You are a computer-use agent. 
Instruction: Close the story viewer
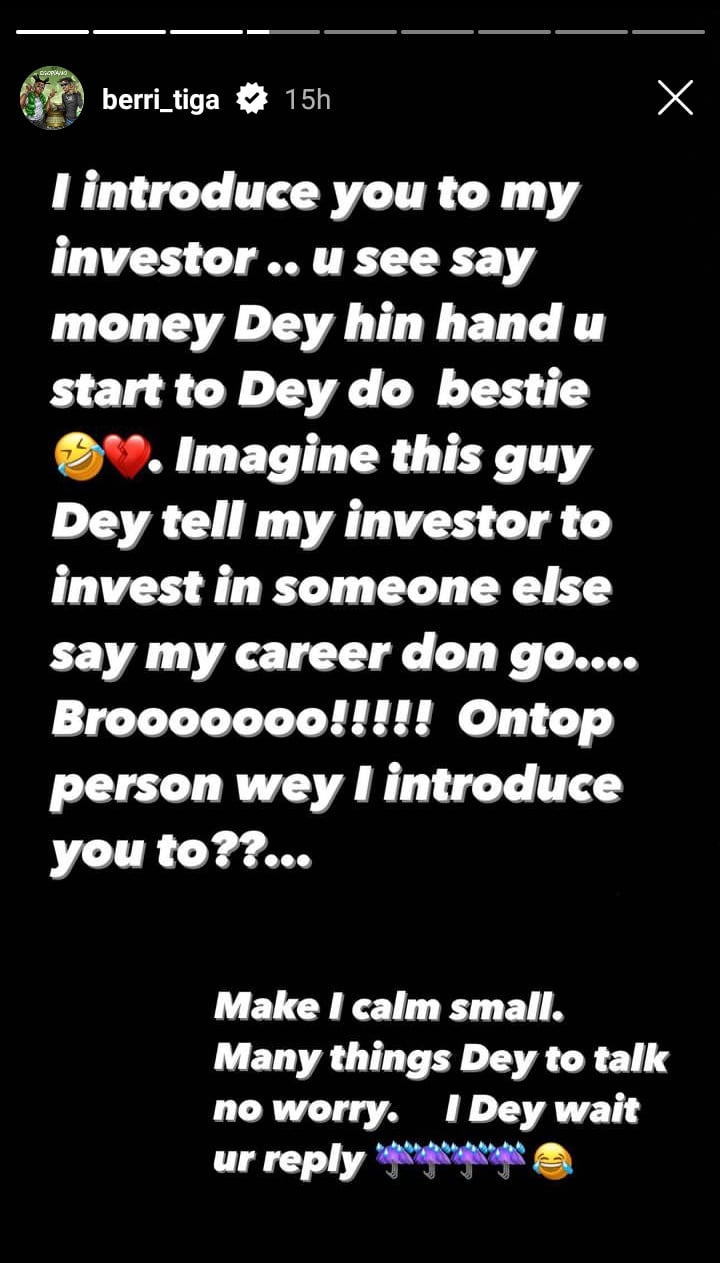[675, 98]
